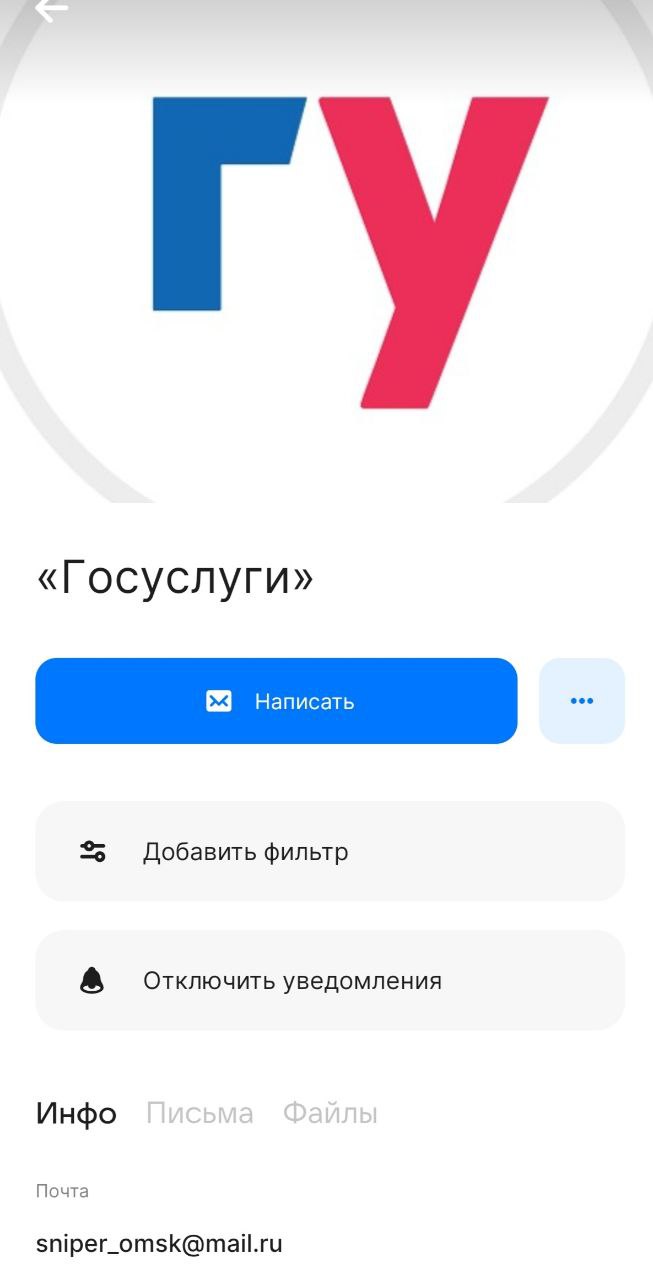Tap the Написать button
This screenshot has height=1280, width=653.
click(276, 701)
